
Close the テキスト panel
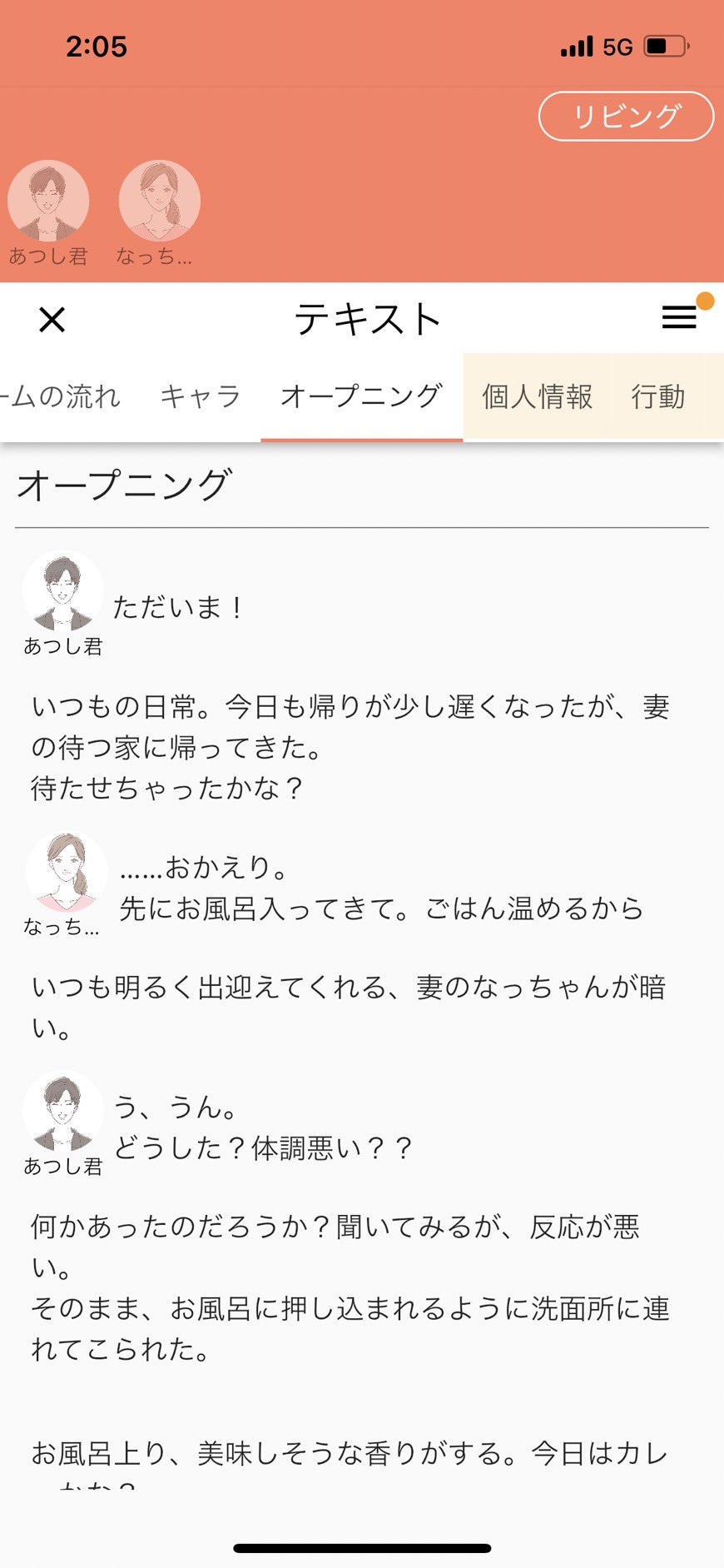(52, 319)
